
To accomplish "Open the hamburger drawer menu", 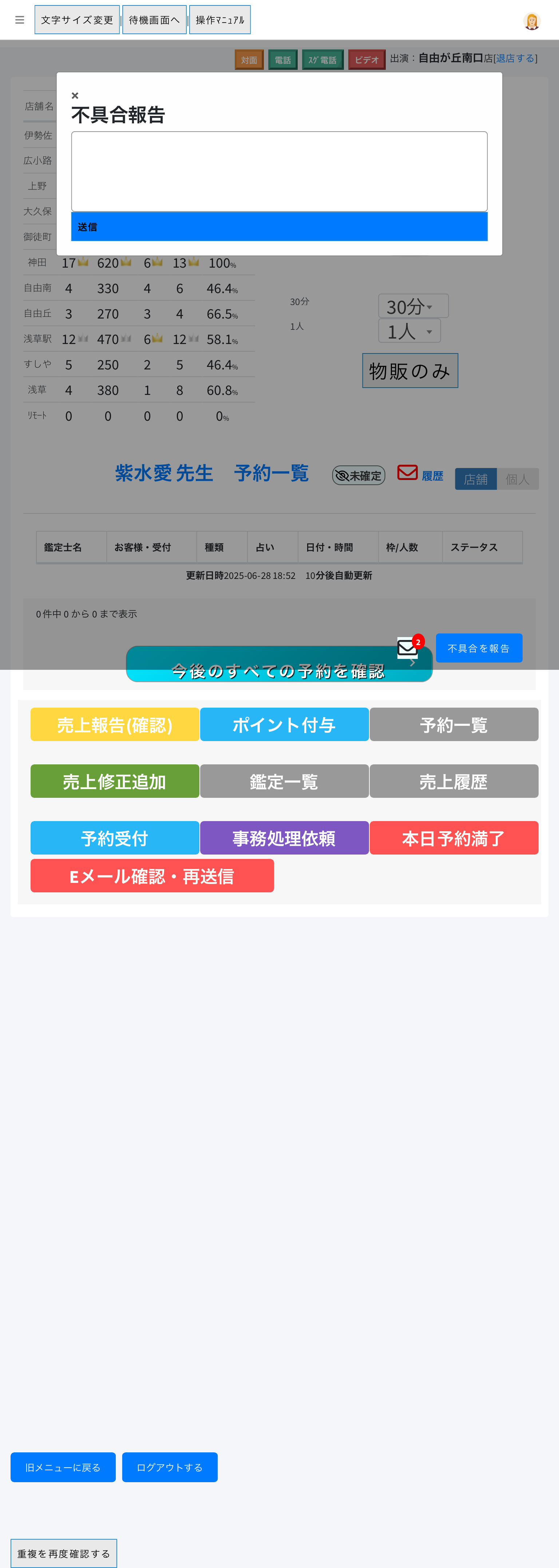I will point(20,20).
